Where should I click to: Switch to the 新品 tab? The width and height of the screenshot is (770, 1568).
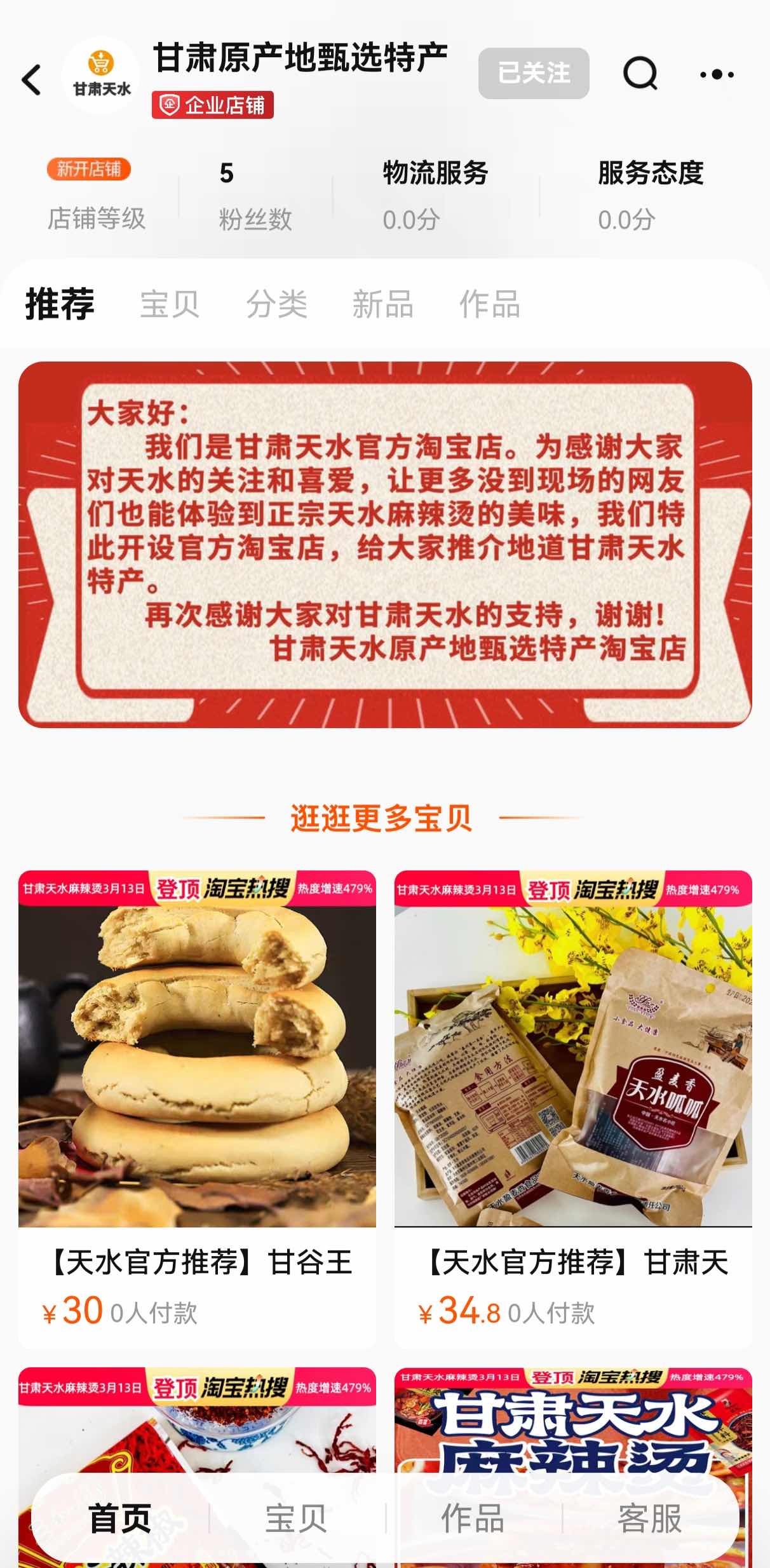[x=383, y=304]
